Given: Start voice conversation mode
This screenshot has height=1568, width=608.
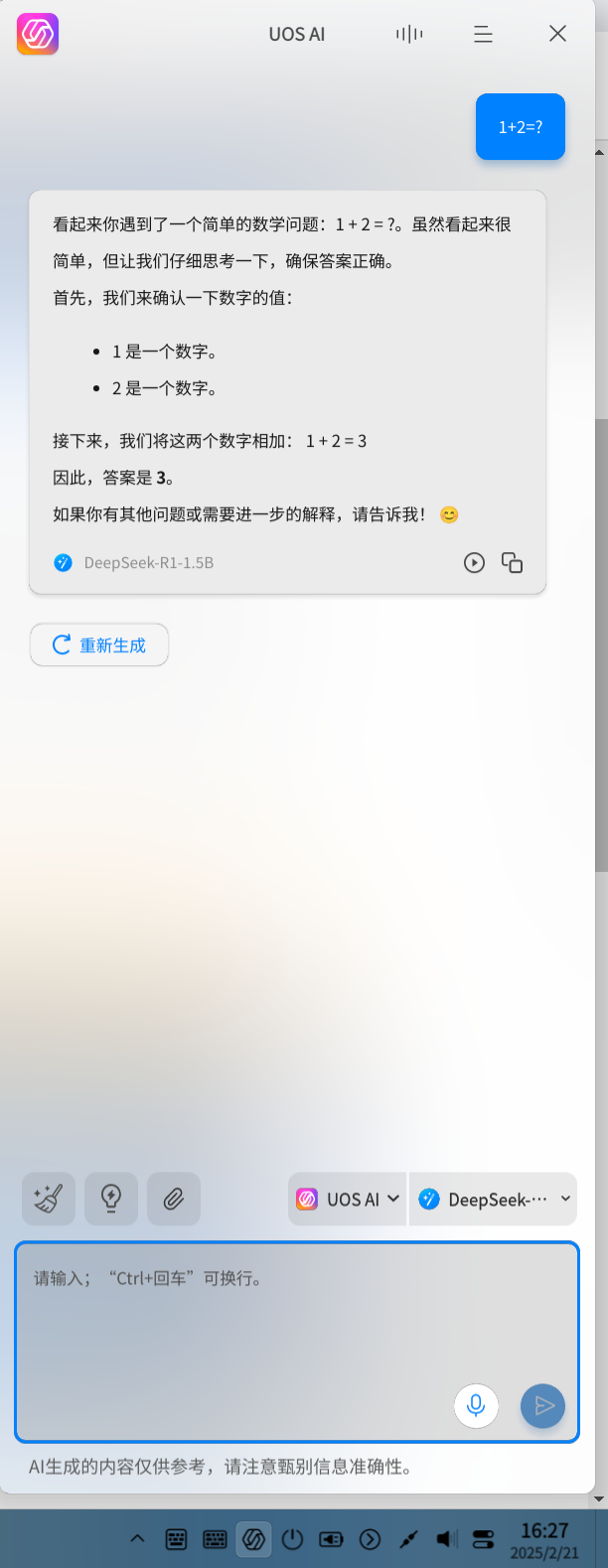Looking at the screenshot, I should coord(409,34).
